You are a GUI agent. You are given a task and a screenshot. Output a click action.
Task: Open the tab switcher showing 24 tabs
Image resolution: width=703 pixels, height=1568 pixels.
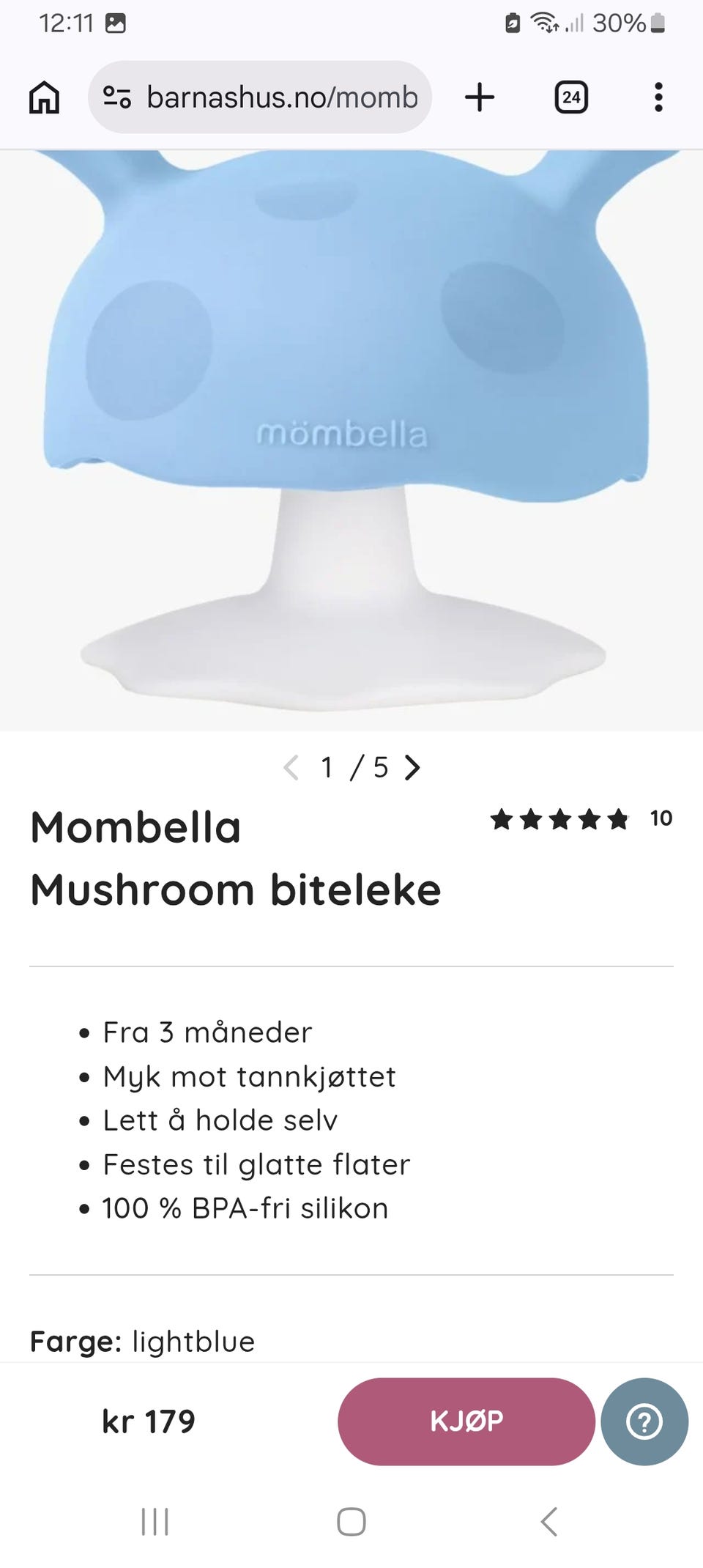pos(571,97)
